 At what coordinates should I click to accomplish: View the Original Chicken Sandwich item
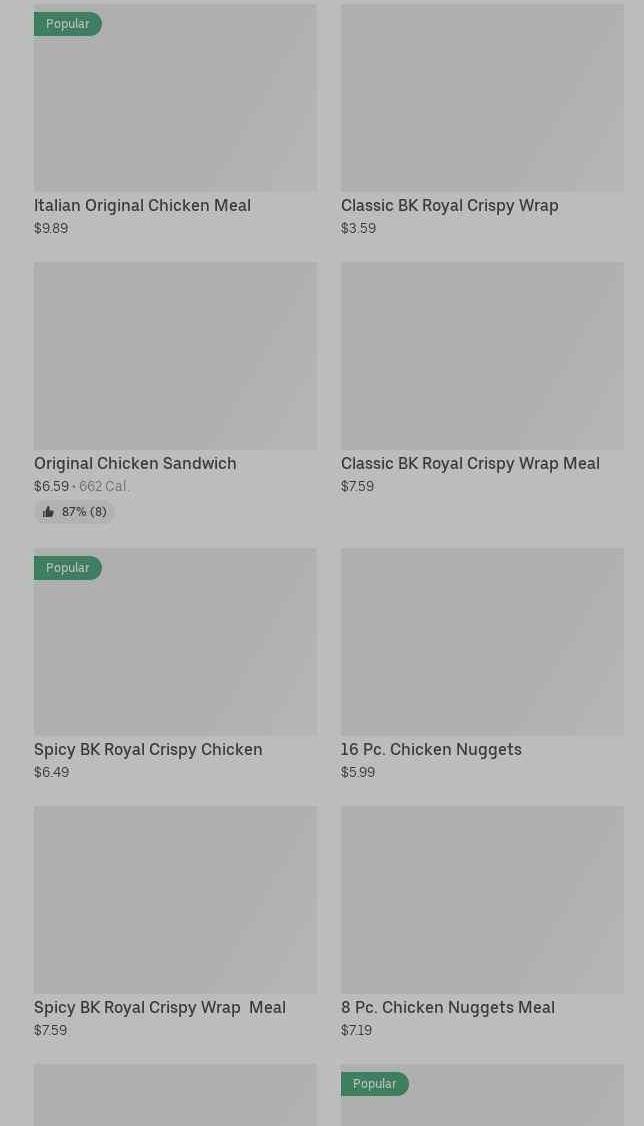[175, 393]
